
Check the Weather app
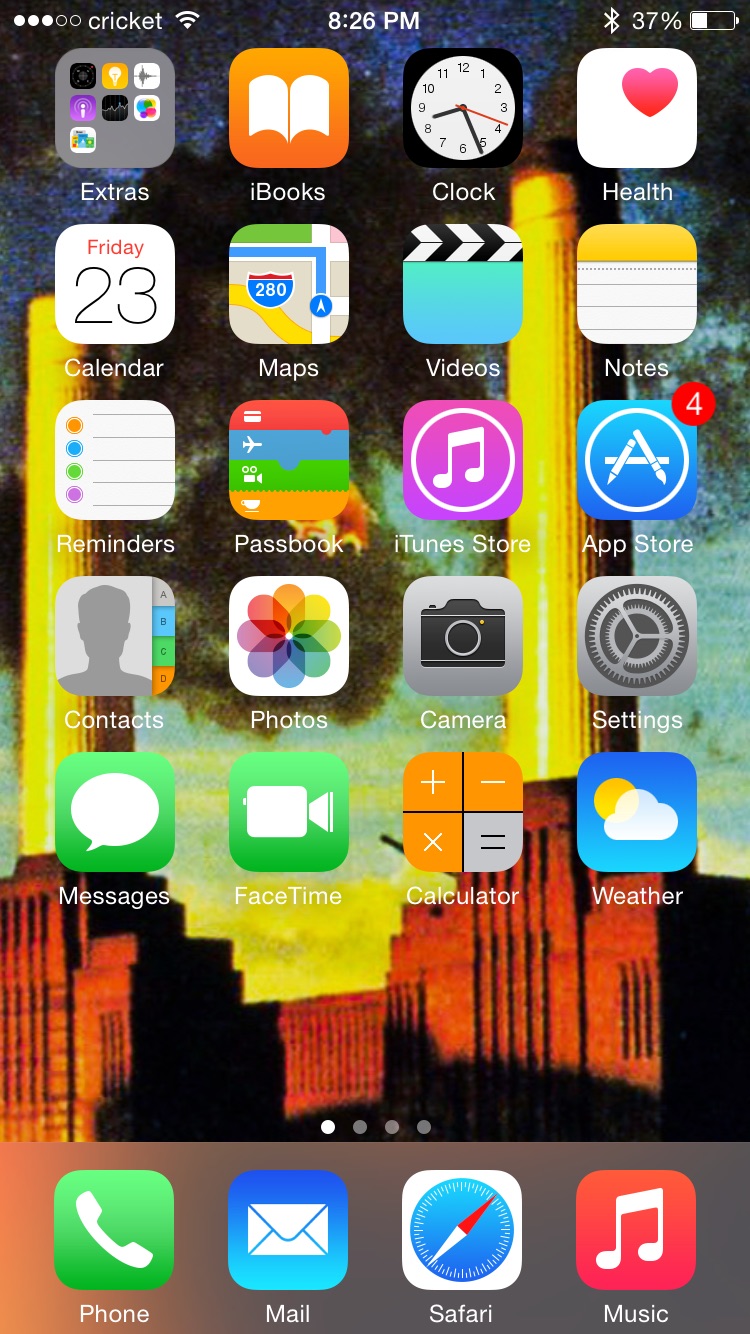pyautogui.click(x=637, y=812)
